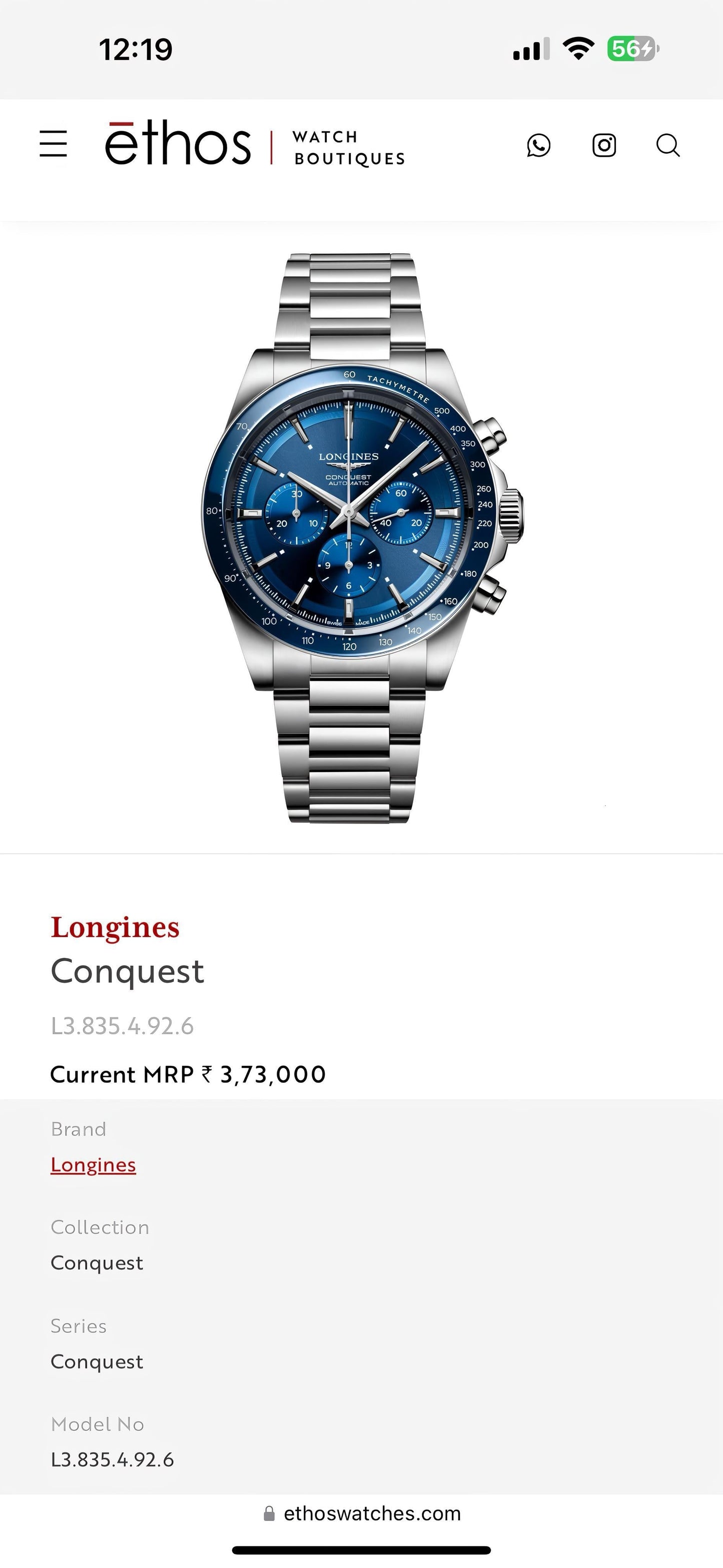The image size is (723, 1568).
Task: Select the Conquest product title
Action: point(128,970)
